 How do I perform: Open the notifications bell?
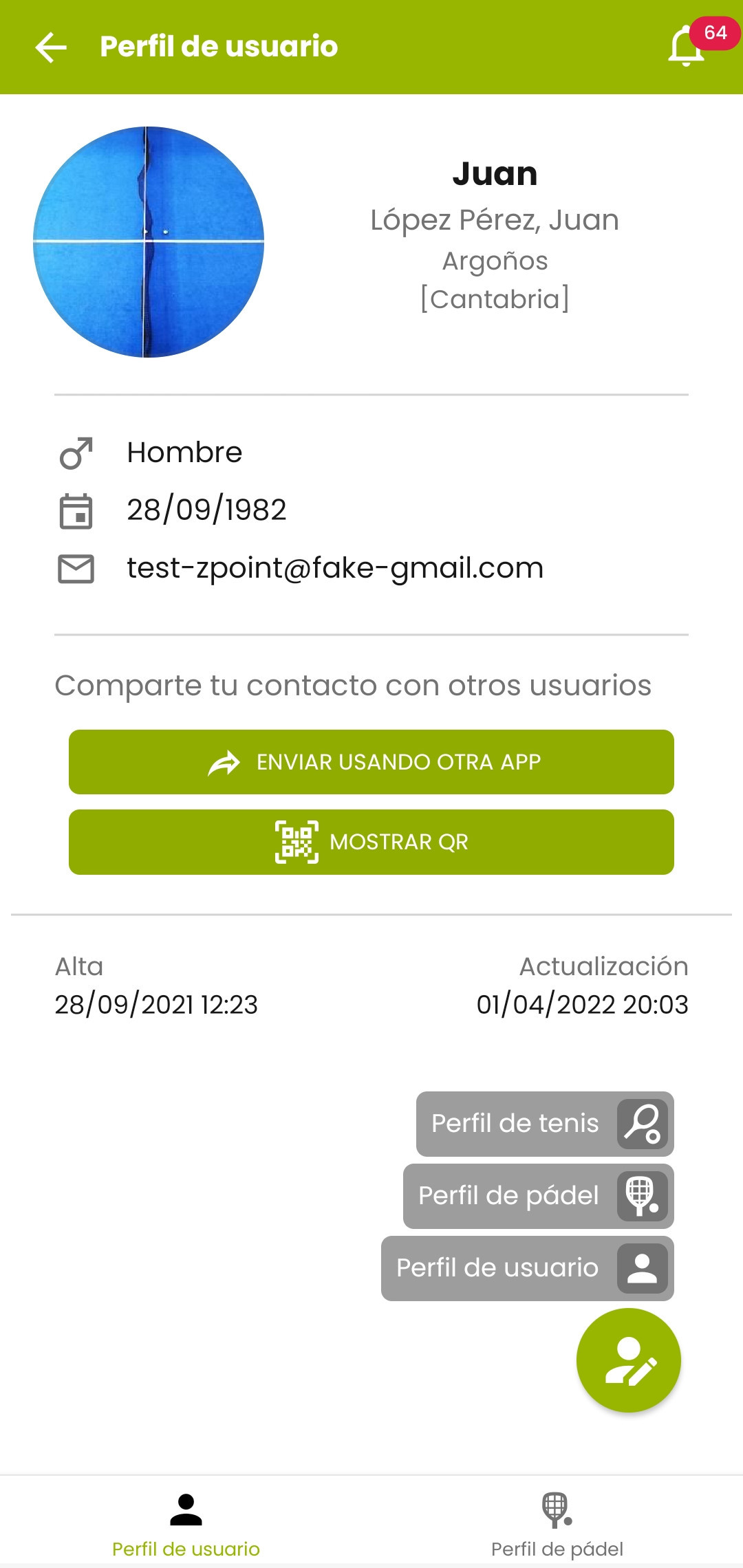pos(687,46)
